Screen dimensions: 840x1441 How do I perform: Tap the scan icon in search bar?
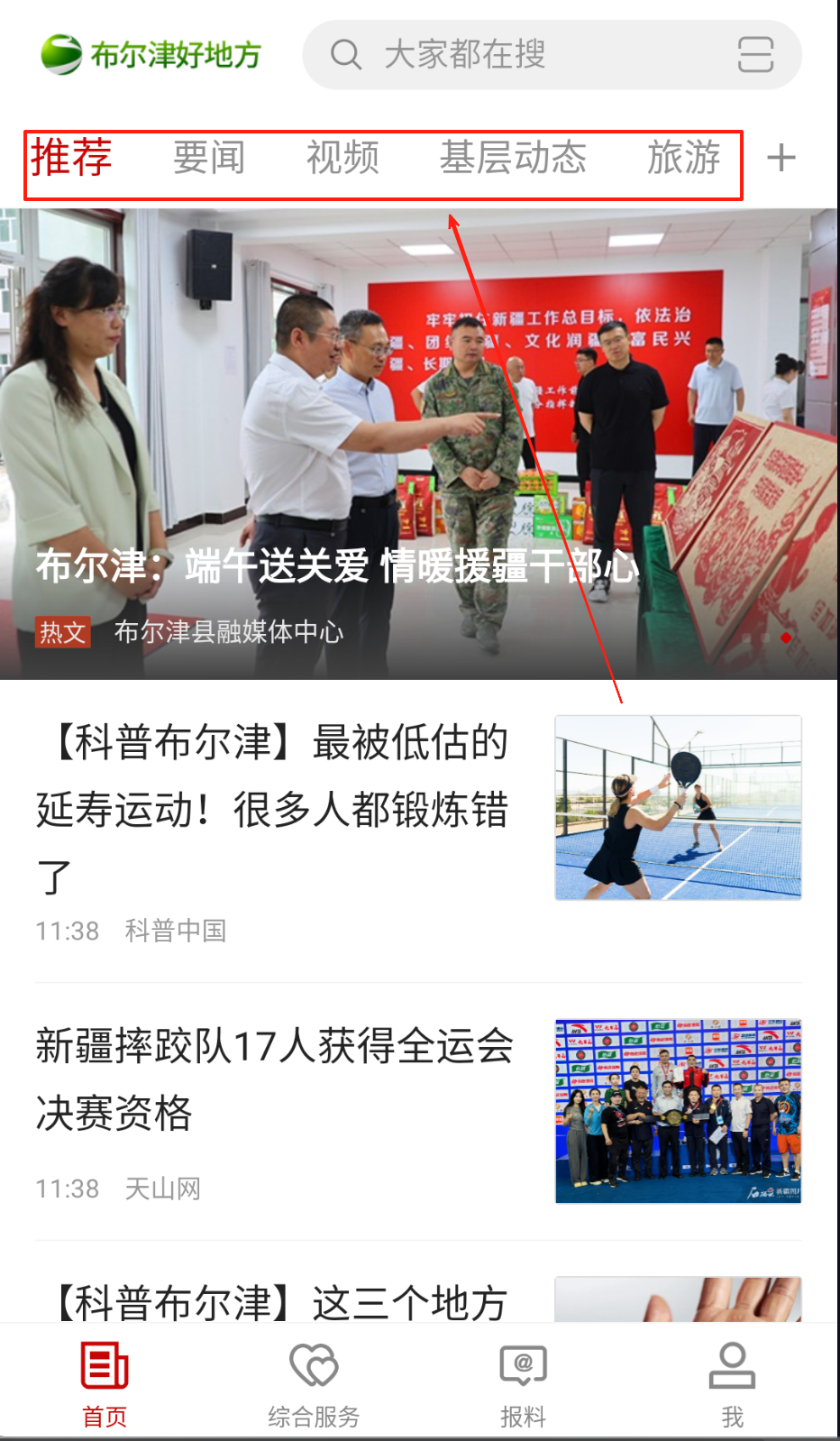pyautogui.click(x=755, y=55)
